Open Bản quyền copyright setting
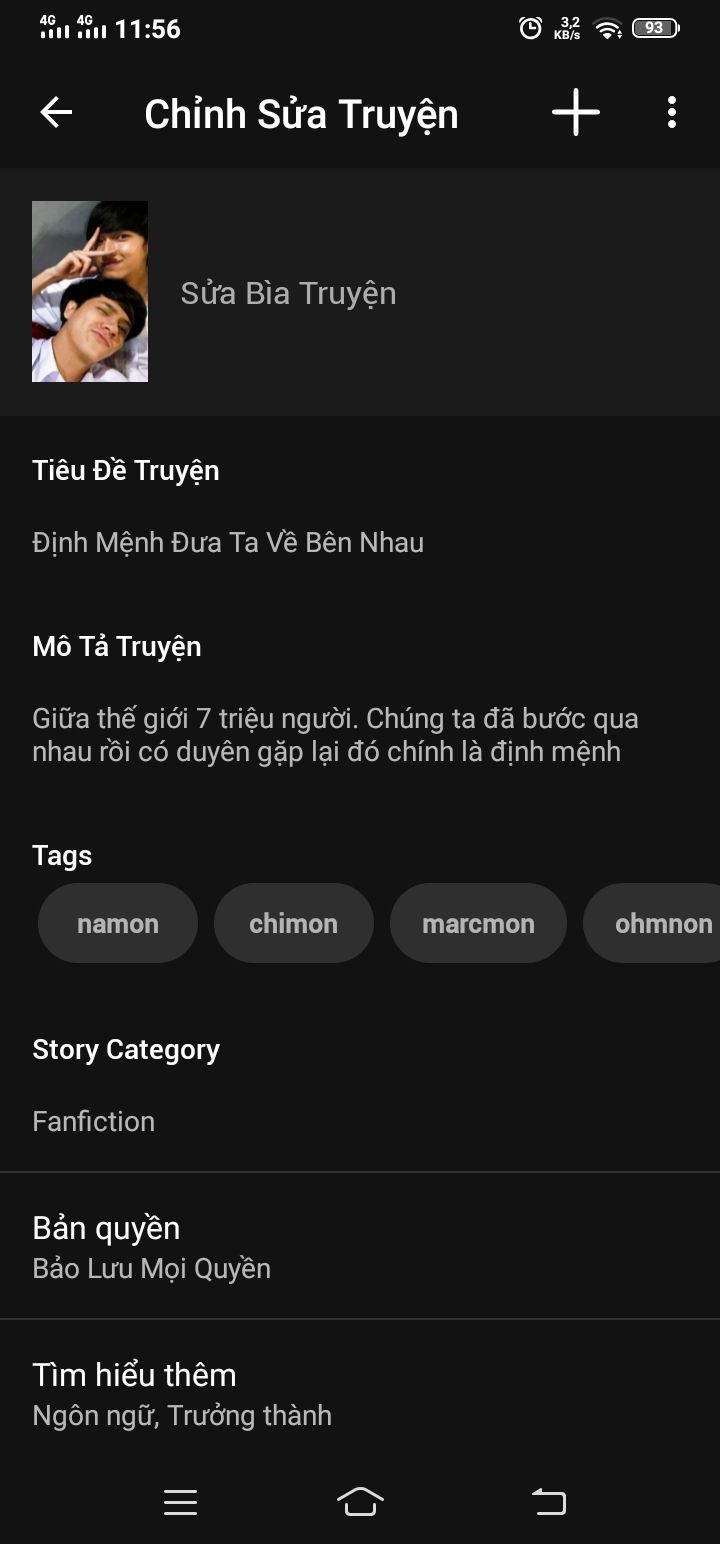The height and width of the screenshot is (1544, 720). (x=150, y=1246)
